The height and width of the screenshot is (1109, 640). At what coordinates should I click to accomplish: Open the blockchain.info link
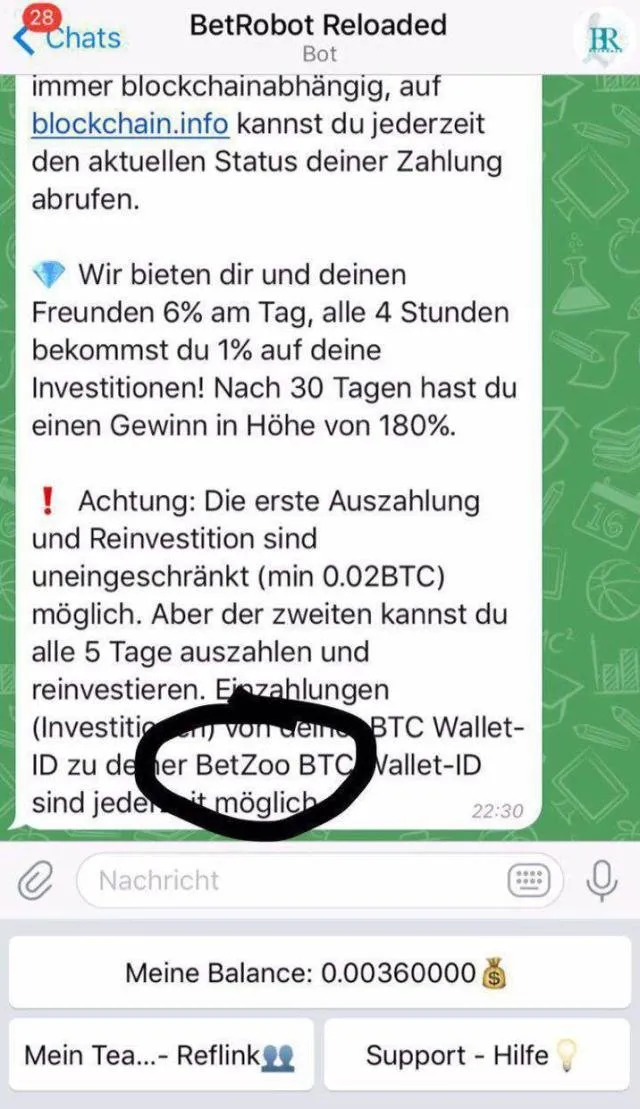point(130,124)
